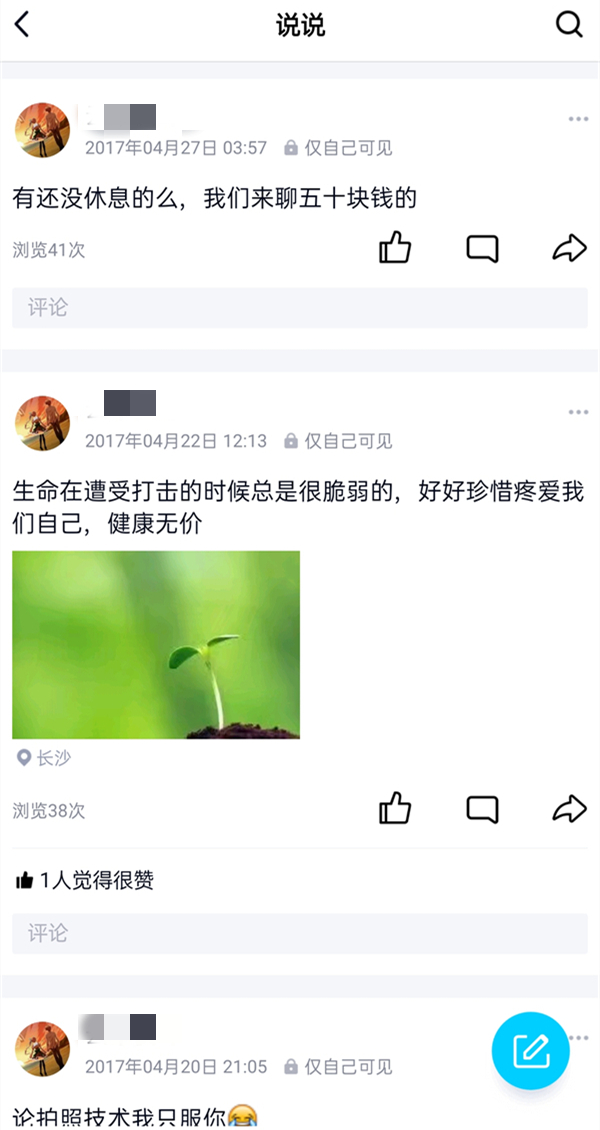Screen dimensions: 600x1130
Task: Comment on the 04月27日 03:57 post
Action: click(x=482, y=248)
